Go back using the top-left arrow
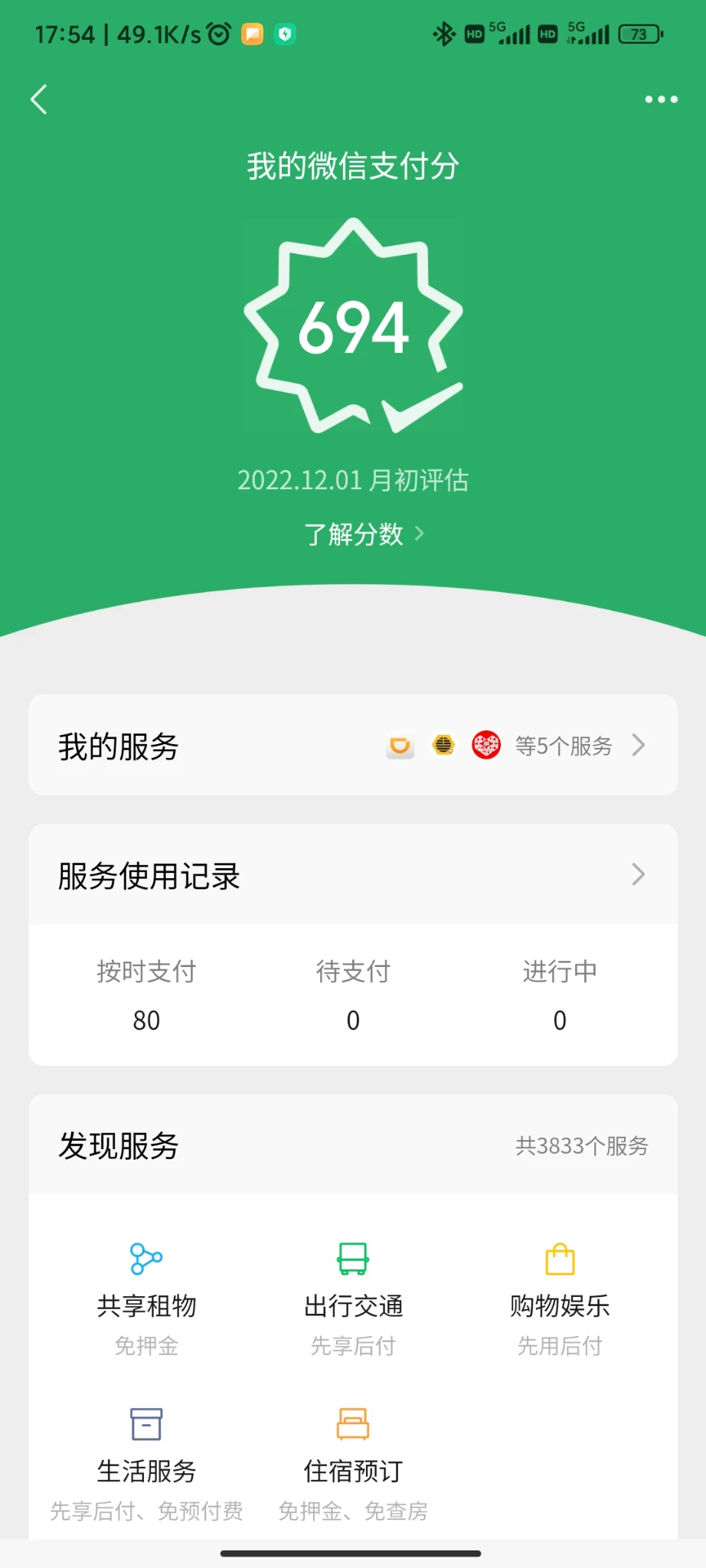Screen dimensions: 706x1568 click(39, 100)
